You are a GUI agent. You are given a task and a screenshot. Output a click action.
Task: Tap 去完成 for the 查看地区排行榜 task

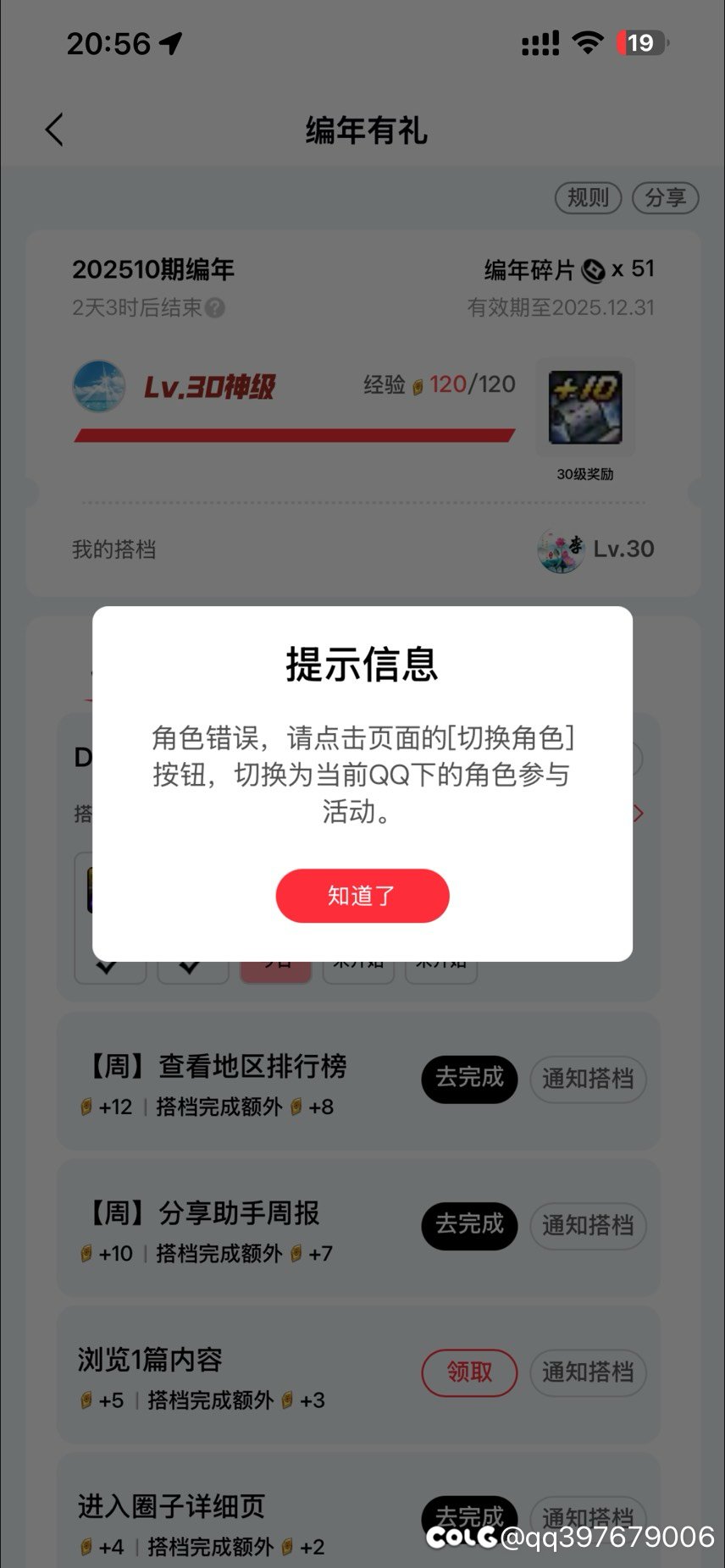pyautogui.click(x=469, y=1079)
